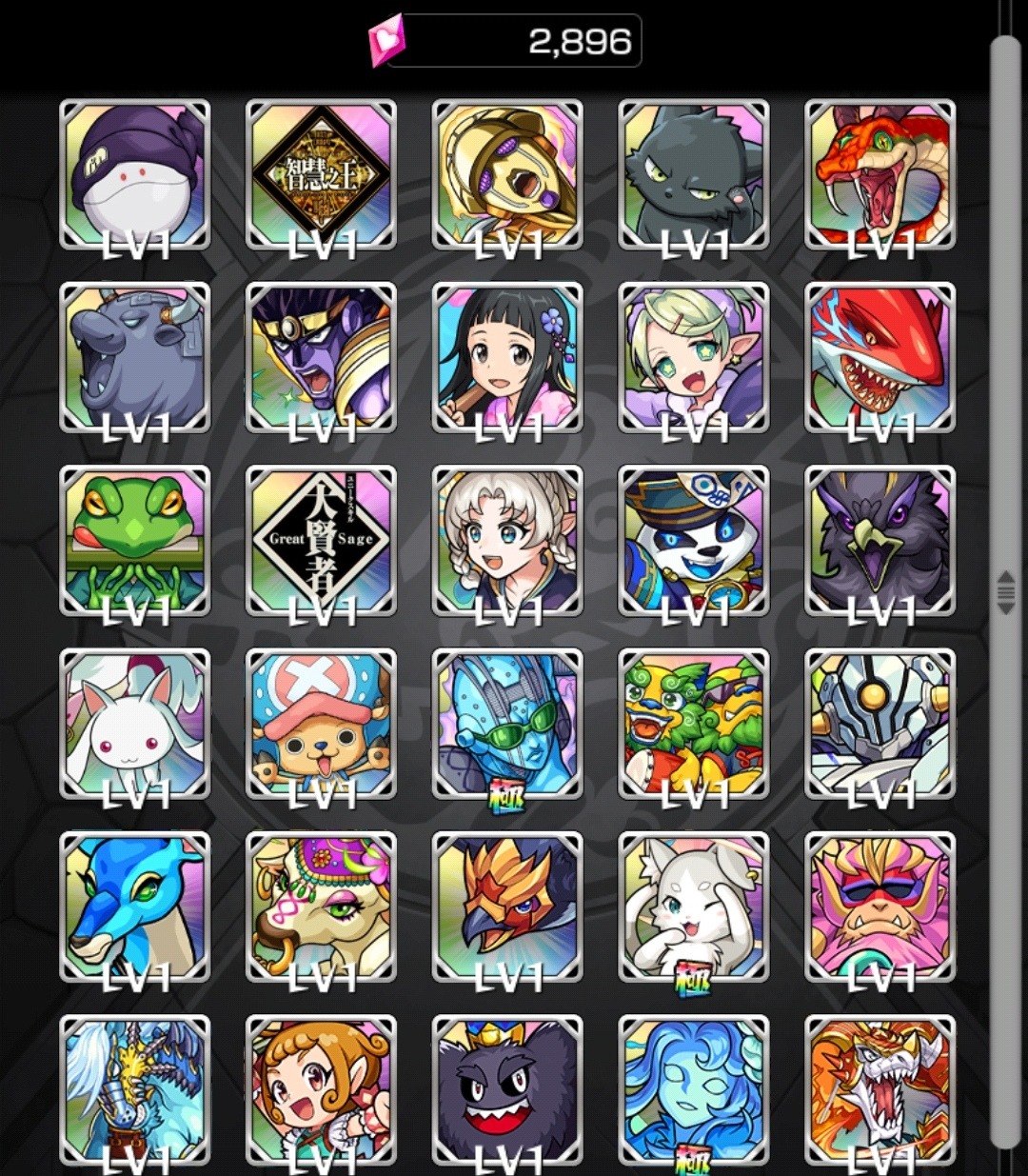Select the pink ogre with sunglasses
Viewport: 1028px width, 1176px height.
click(x=880, y=907)
